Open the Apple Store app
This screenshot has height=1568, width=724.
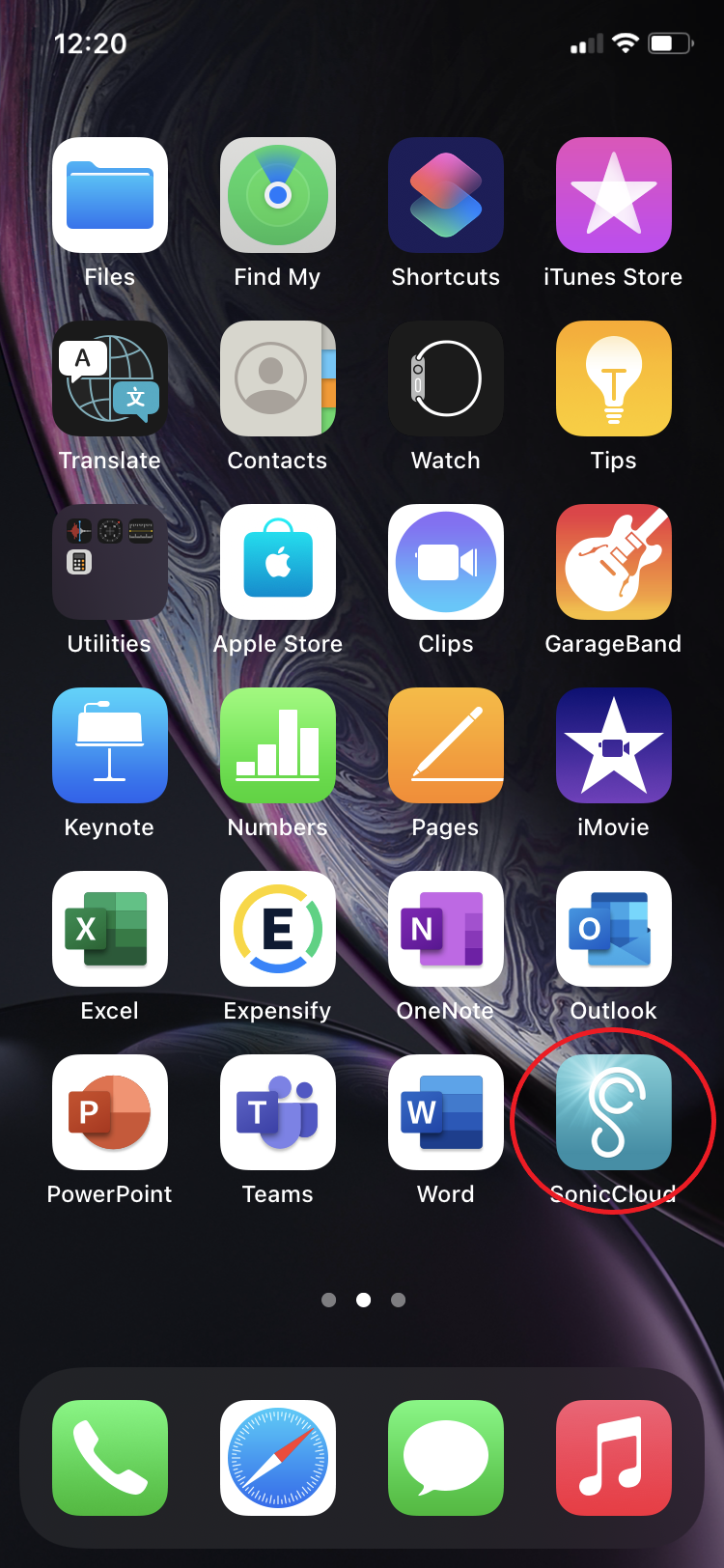[278, 562]
